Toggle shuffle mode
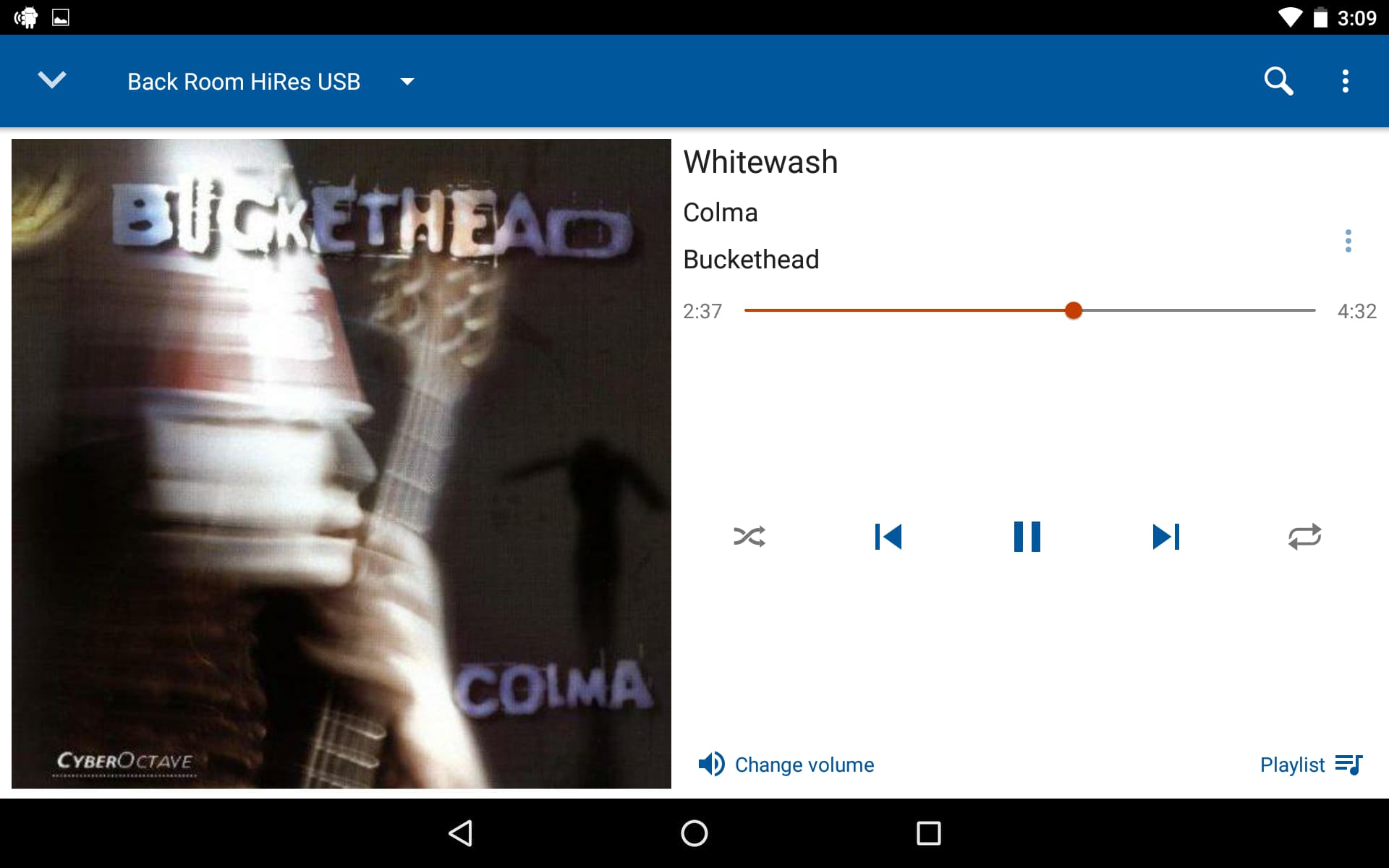 (749, 537)
